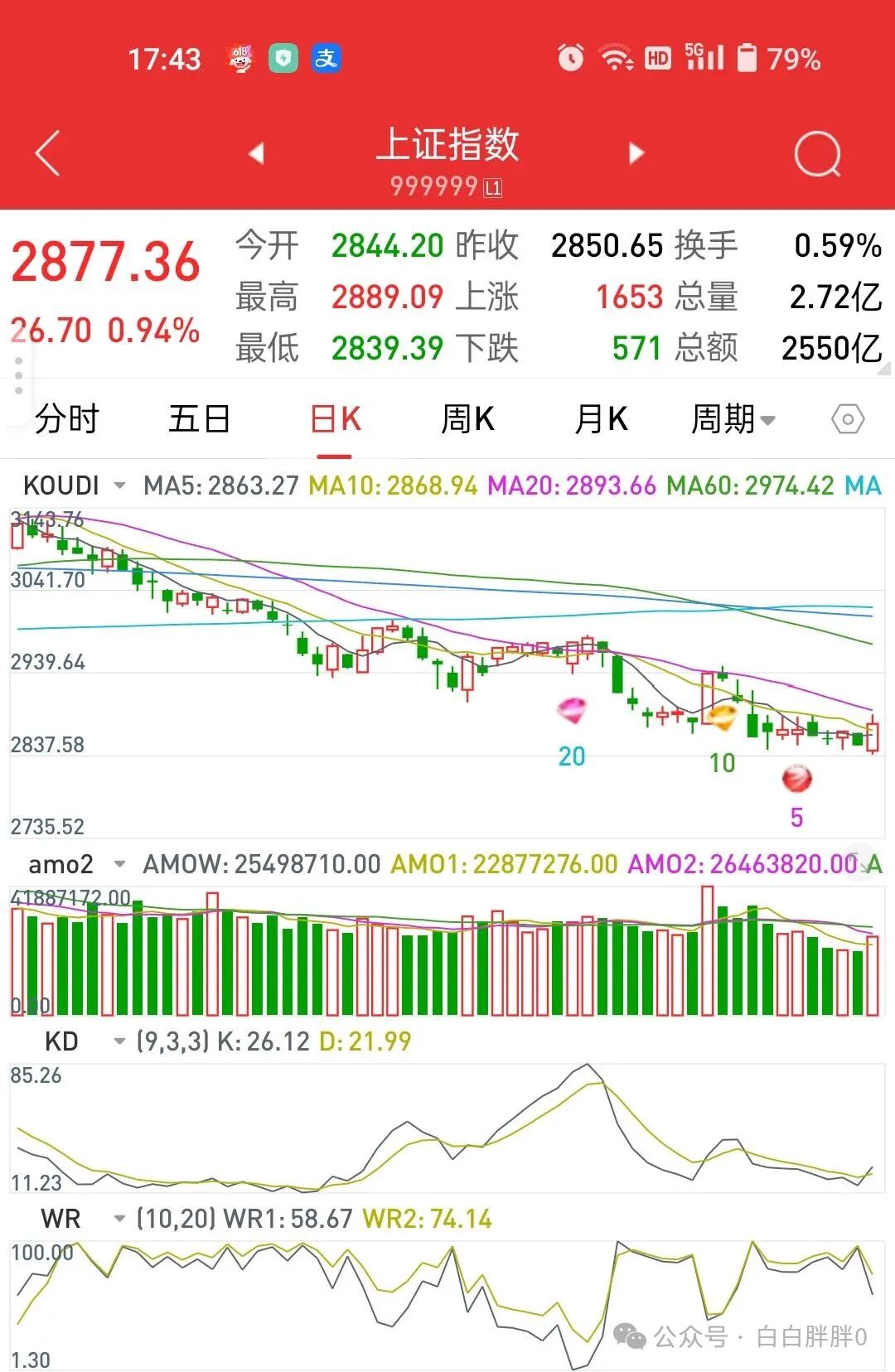
Task: Switch to the previous stock with left triangle
Action: 256,153
